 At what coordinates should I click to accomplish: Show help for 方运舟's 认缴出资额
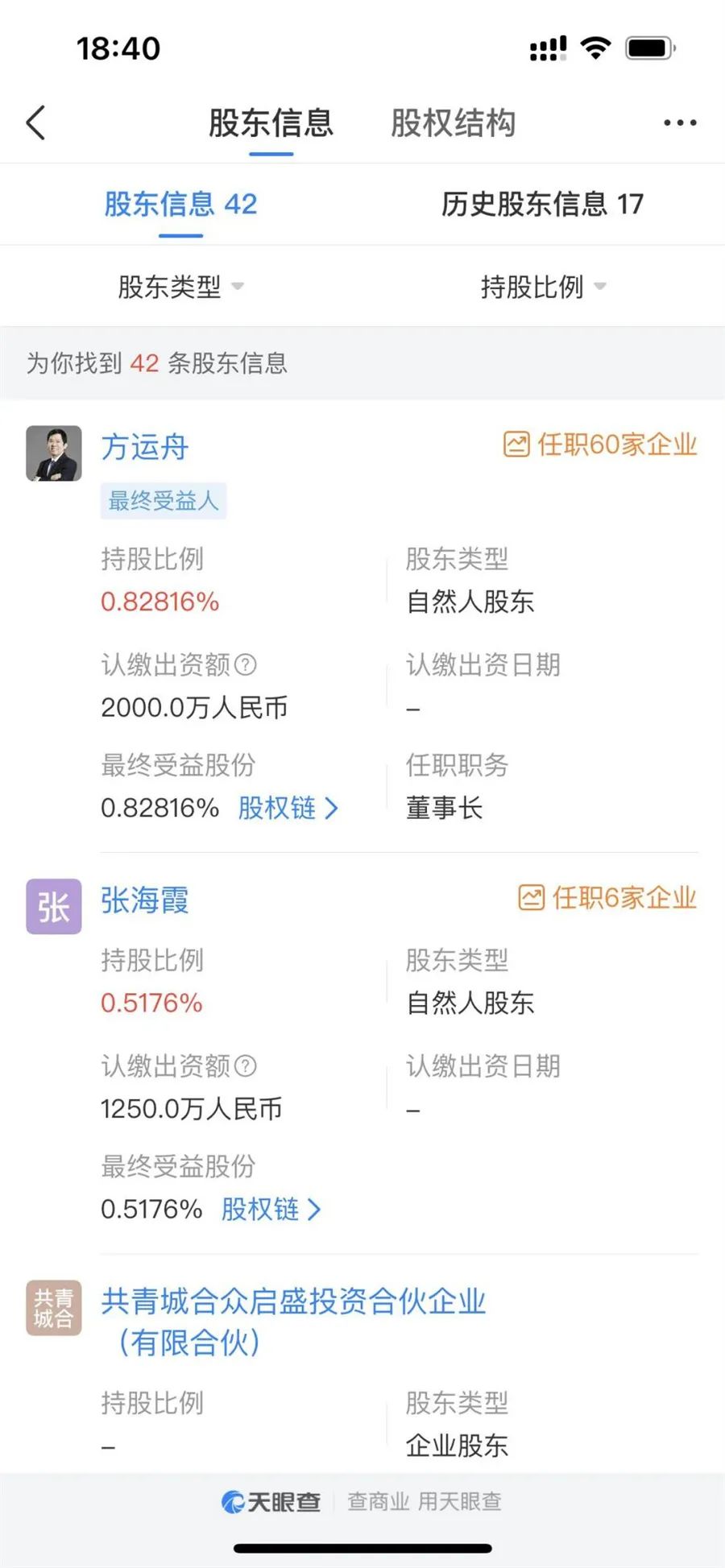245,664
